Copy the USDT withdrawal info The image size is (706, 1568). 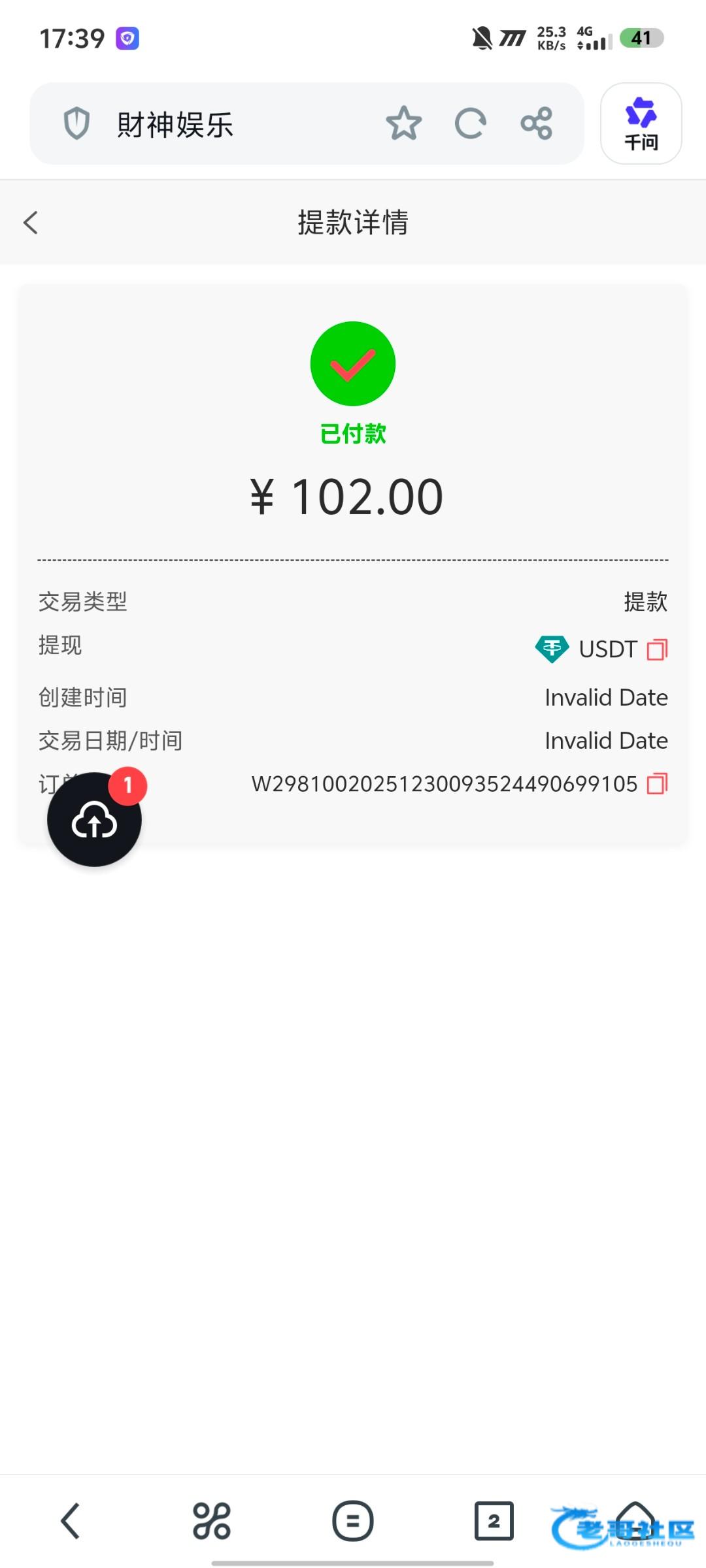657,649
